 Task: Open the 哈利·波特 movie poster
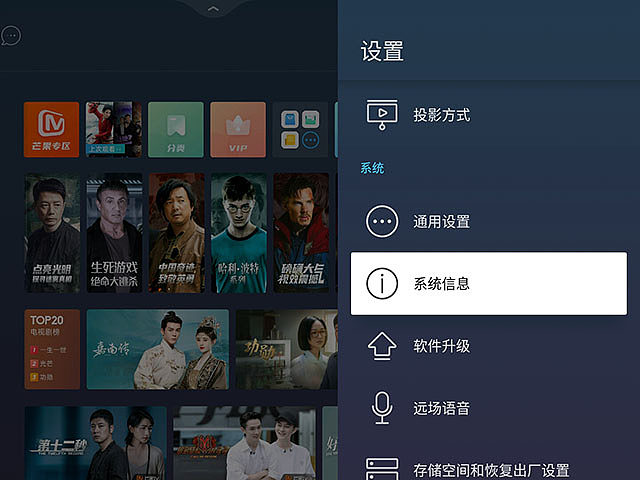point(238,233)
